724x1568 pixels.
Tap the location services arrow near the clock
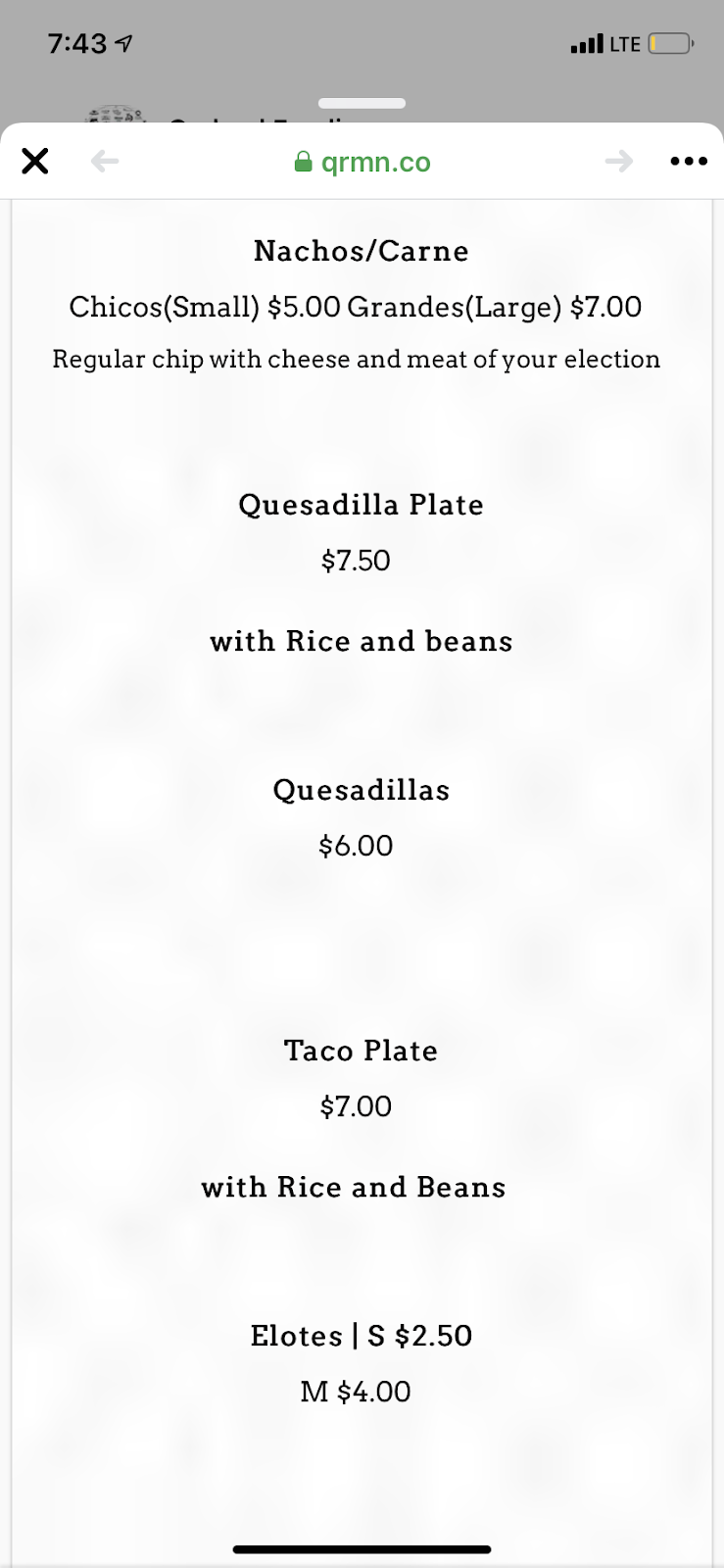(x=125, y=41)
